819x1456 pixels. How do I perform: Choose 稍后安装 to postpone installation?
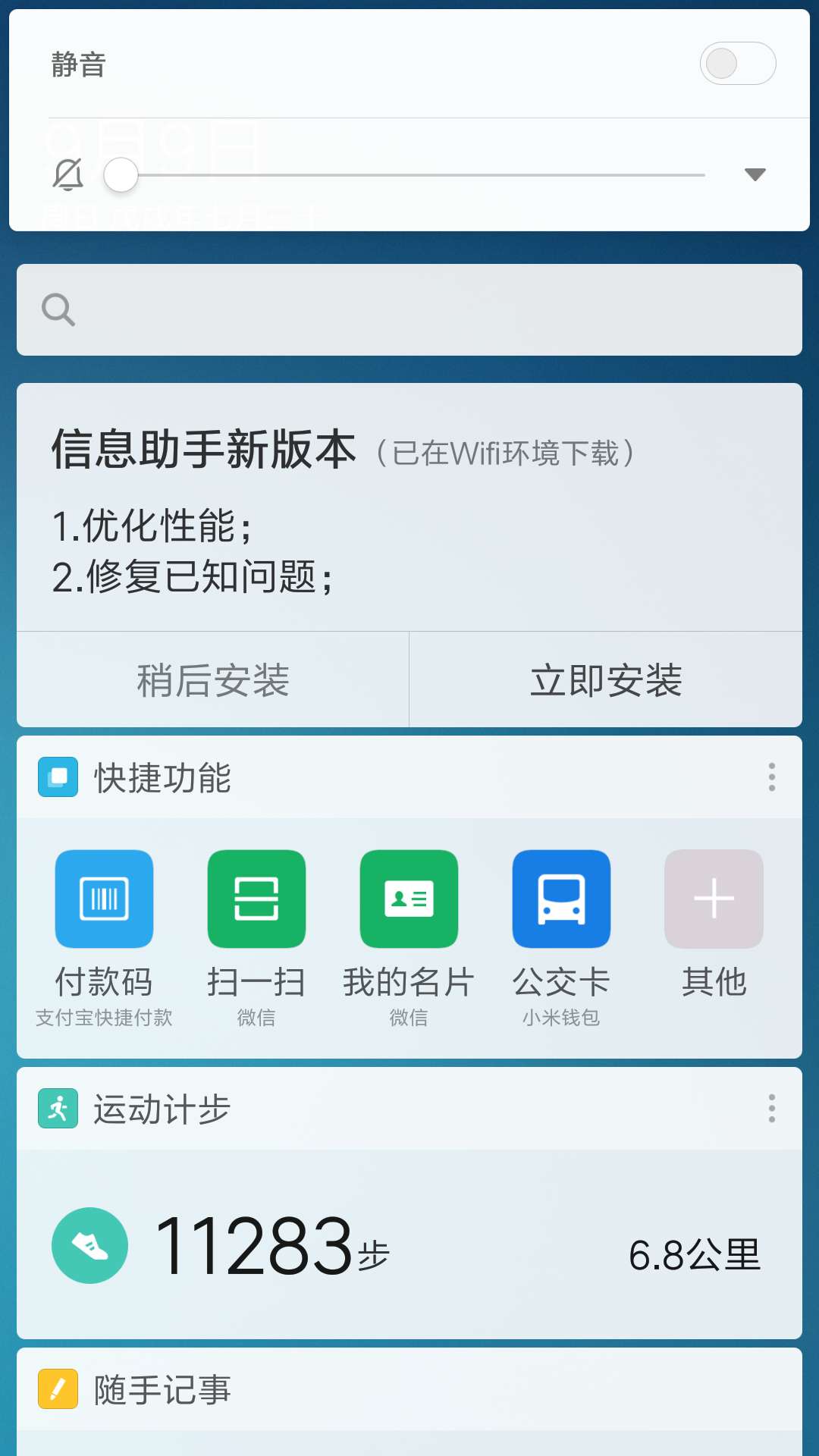pos(212,680)
